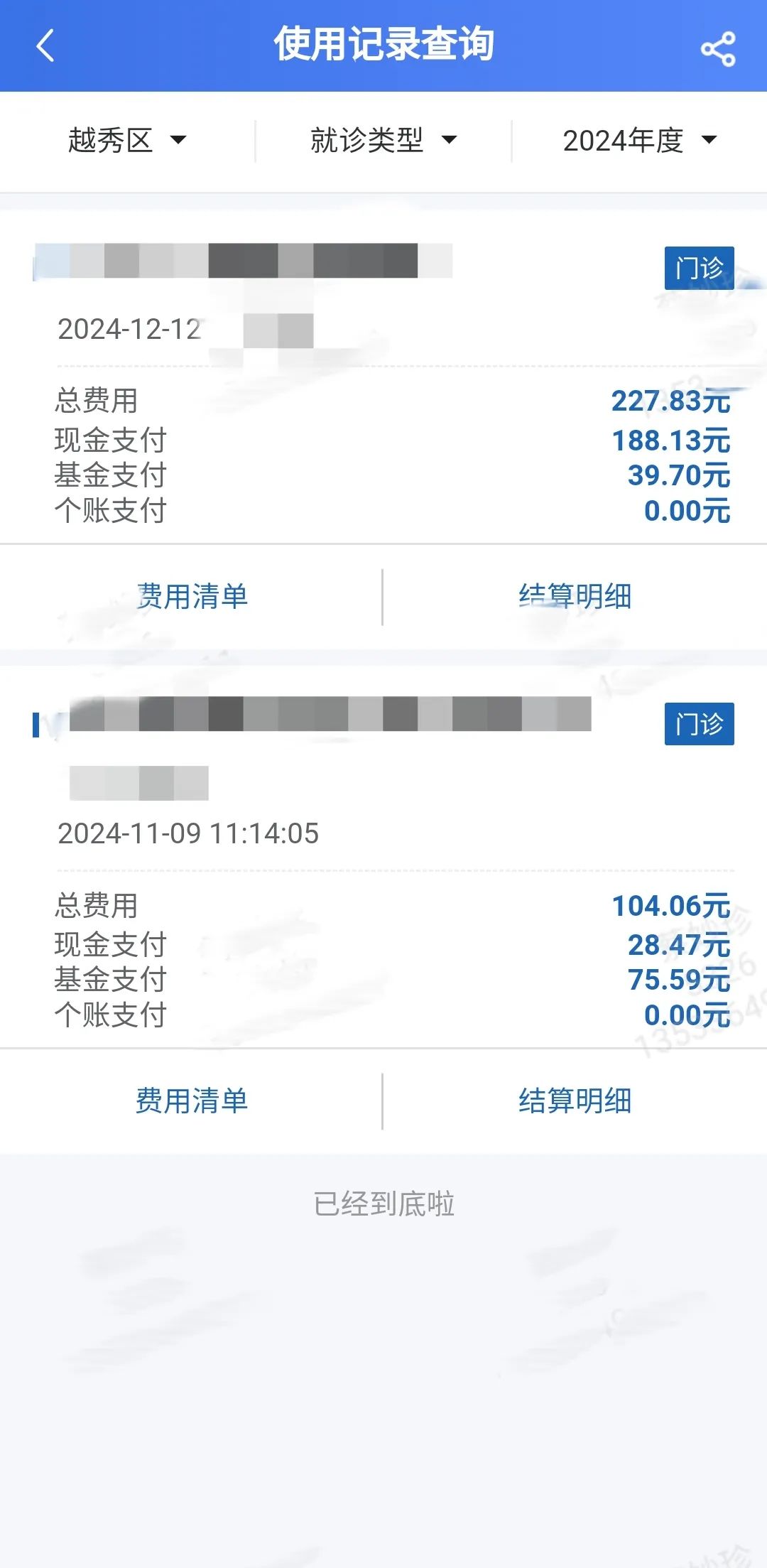Tap the back arrow to return

pyautogui.click(x=45, y=45)
